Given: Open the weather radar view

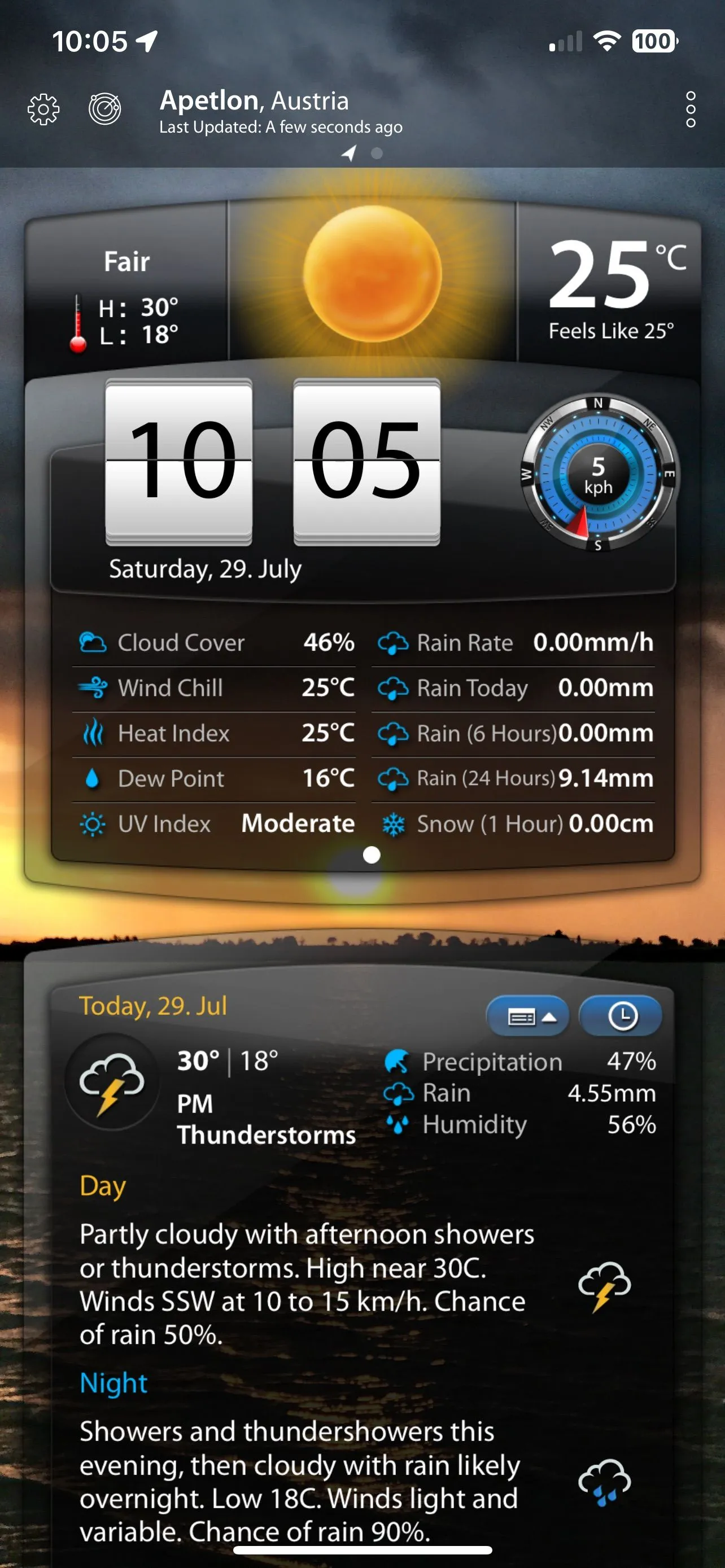Looking at the screenshot, I should 104,110.
